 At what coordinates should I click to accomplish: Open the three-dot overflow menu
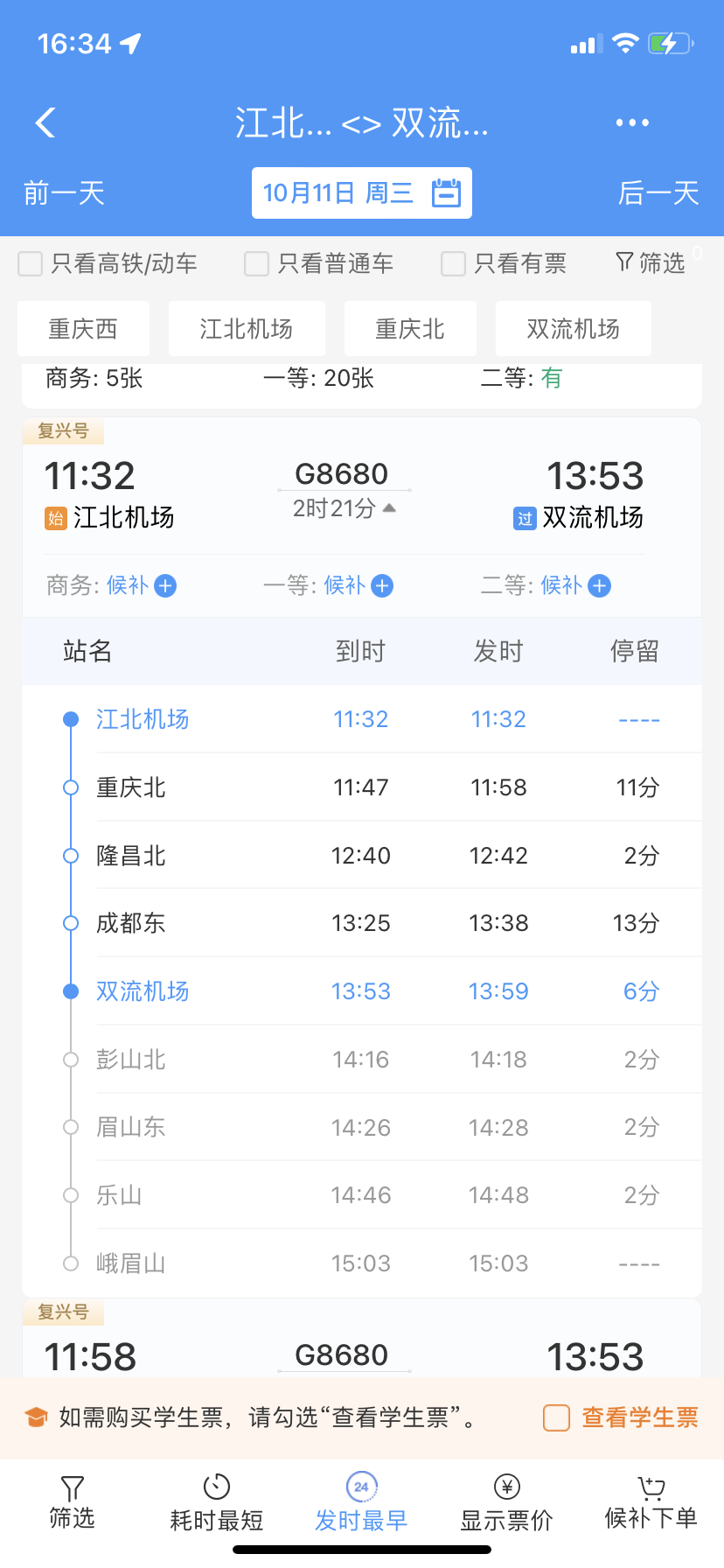(632, 122)
